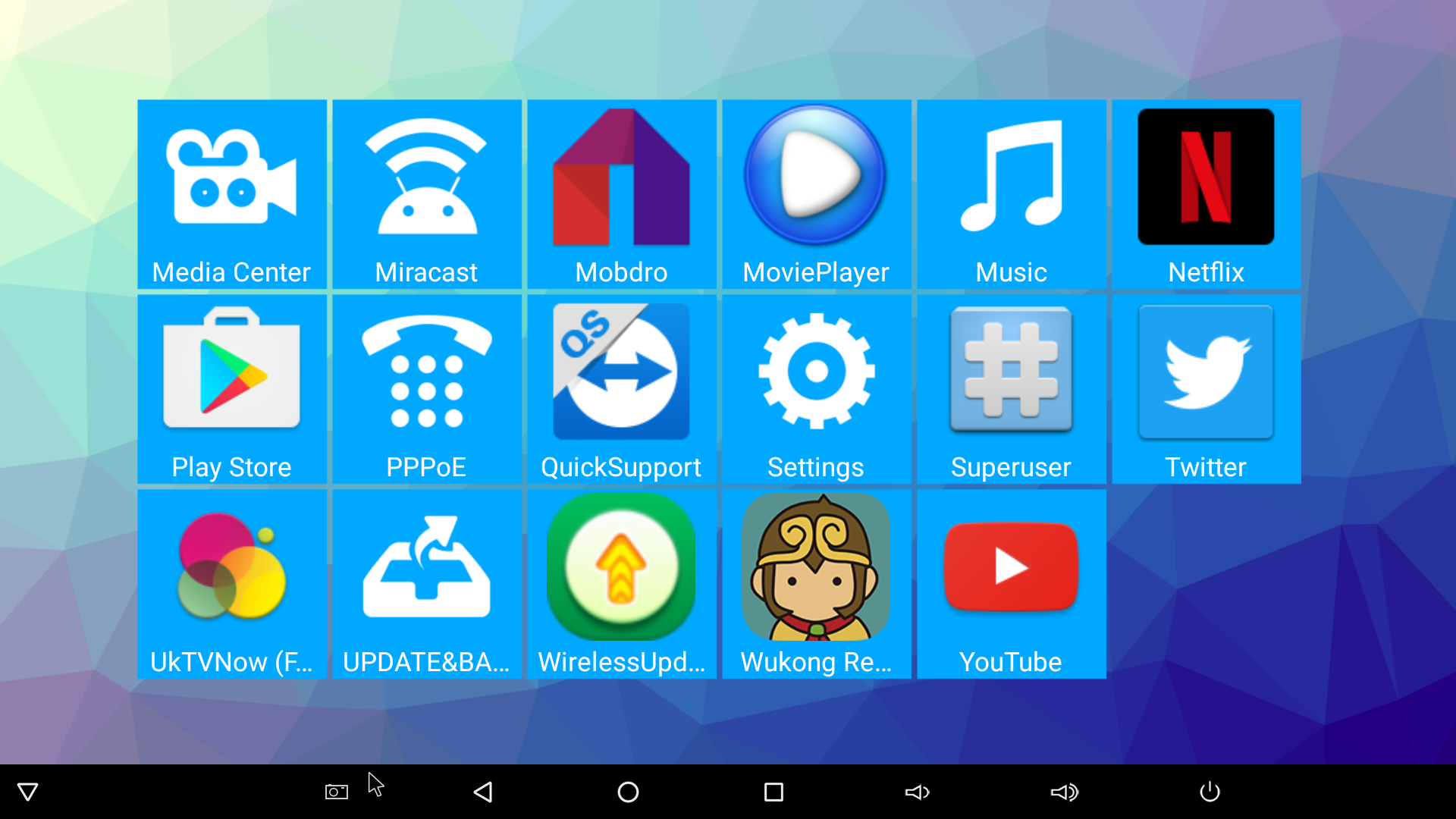Open the UPDATE&BACKUP app
Image resolution: width=1456 pixels, height=819 pixels.
426,583
